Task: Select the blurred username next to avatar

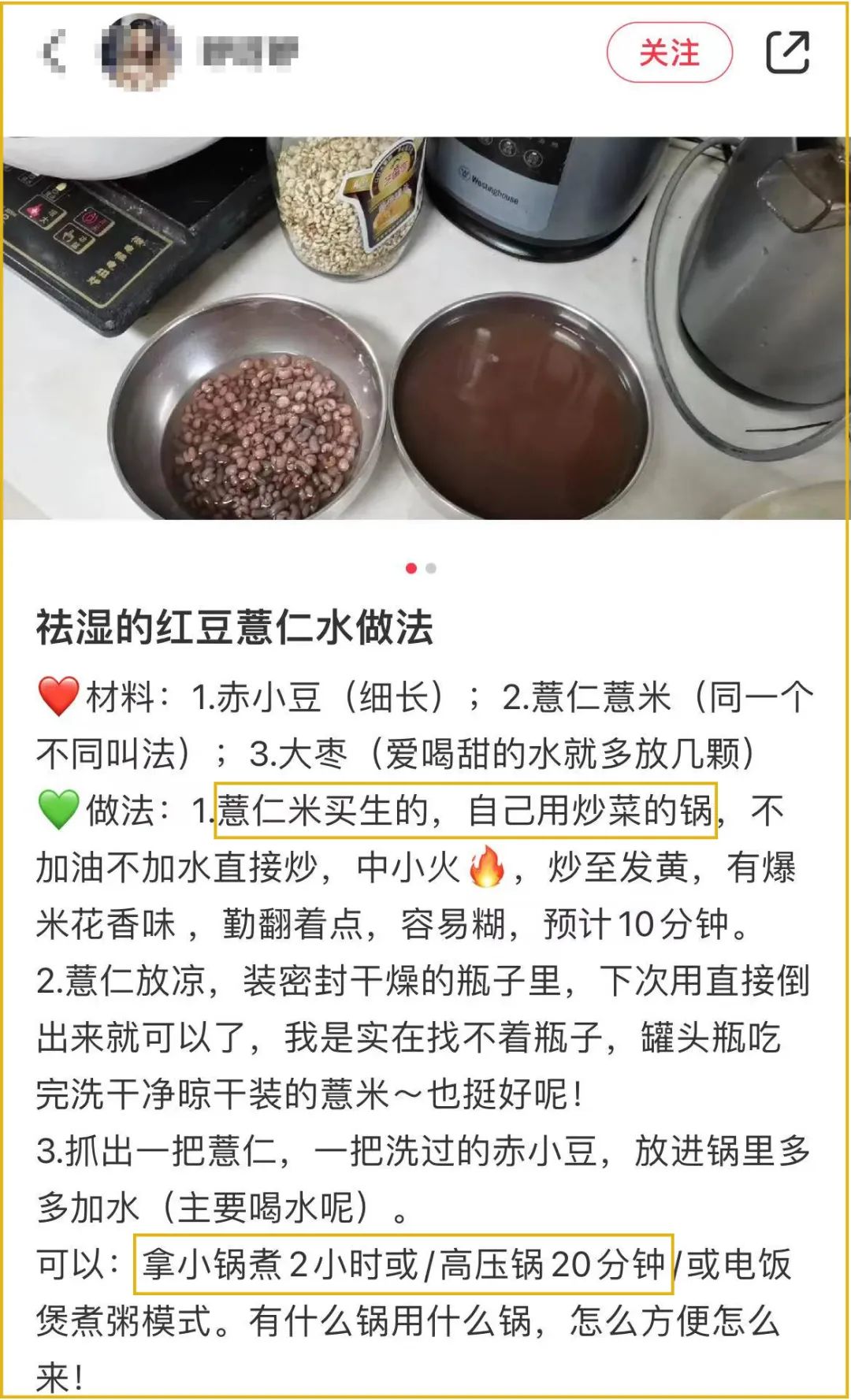Action: pyautogui.click(x=252, y=51)
